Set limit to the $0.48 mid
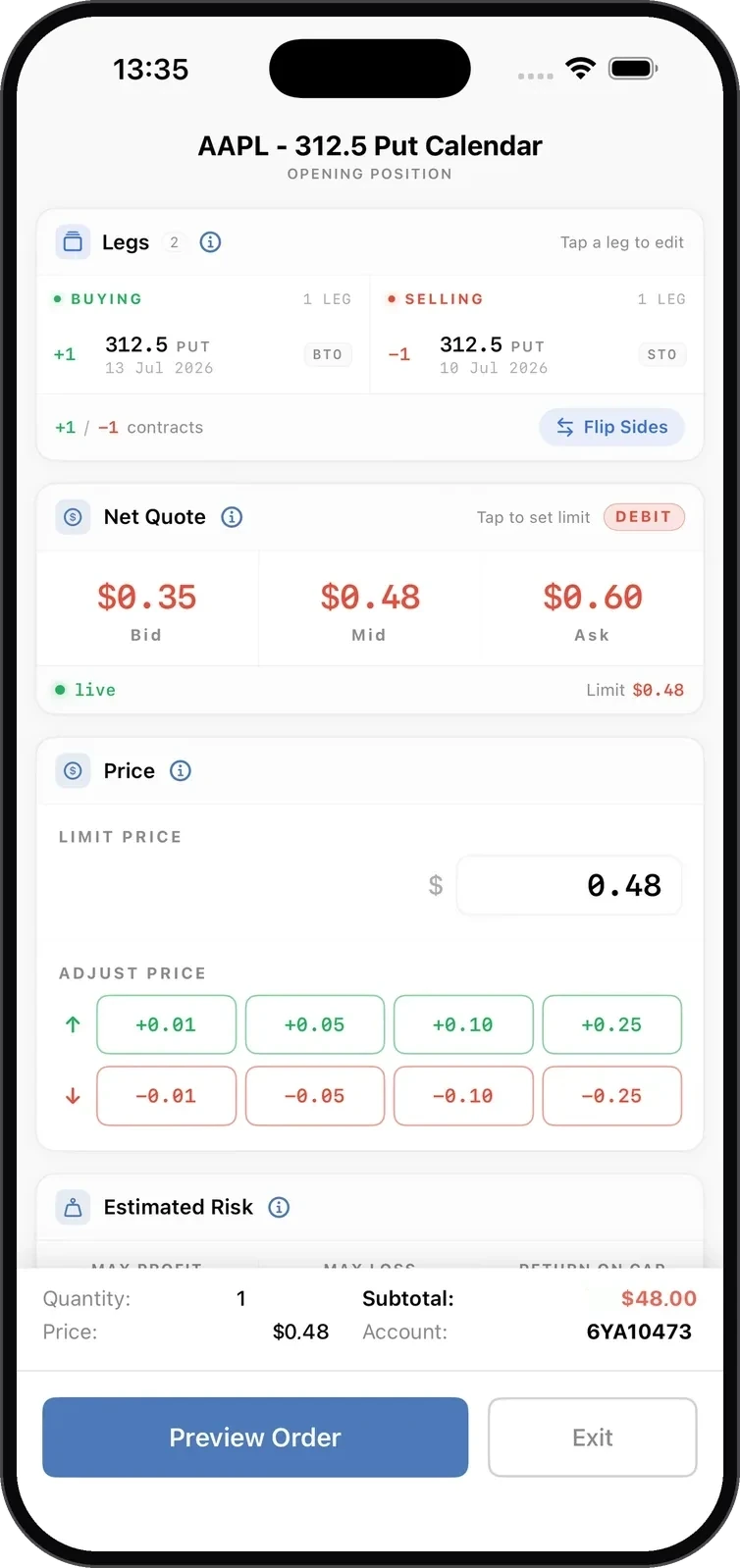 click(x=370, y=609)
